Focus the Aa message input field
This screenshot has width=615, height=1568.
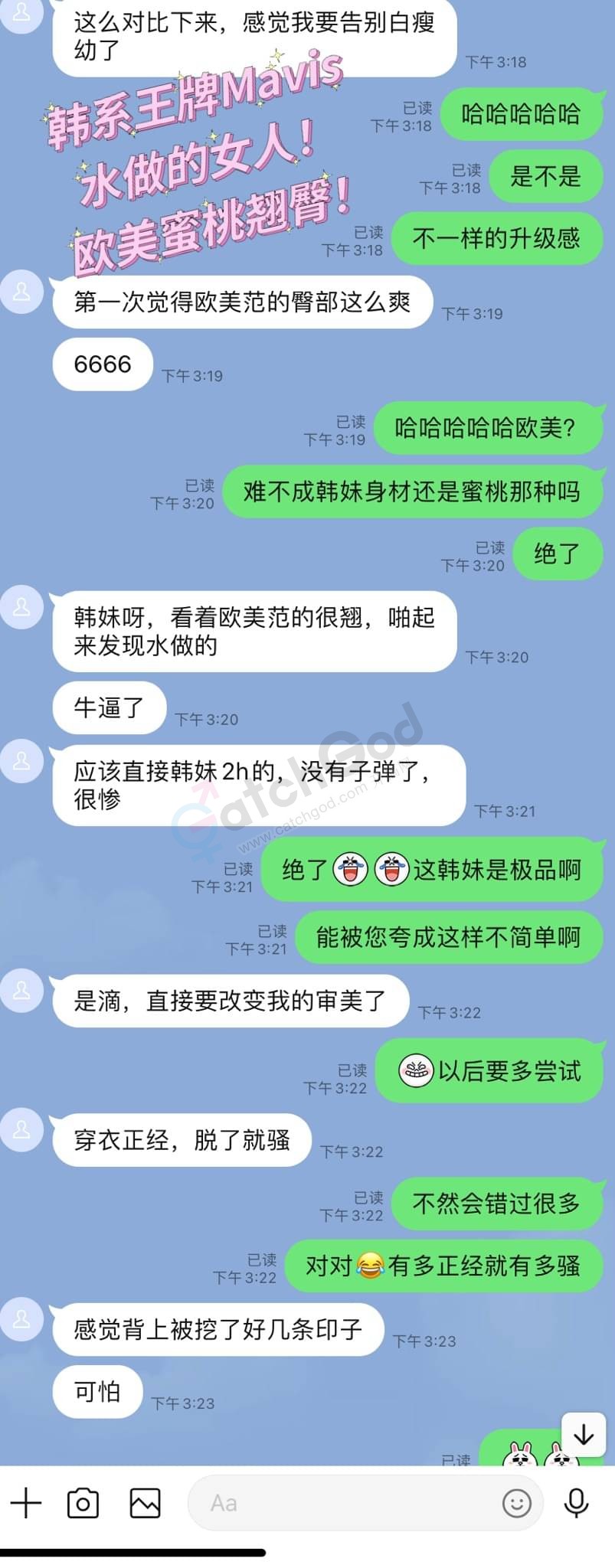(x=345, y=1503)
